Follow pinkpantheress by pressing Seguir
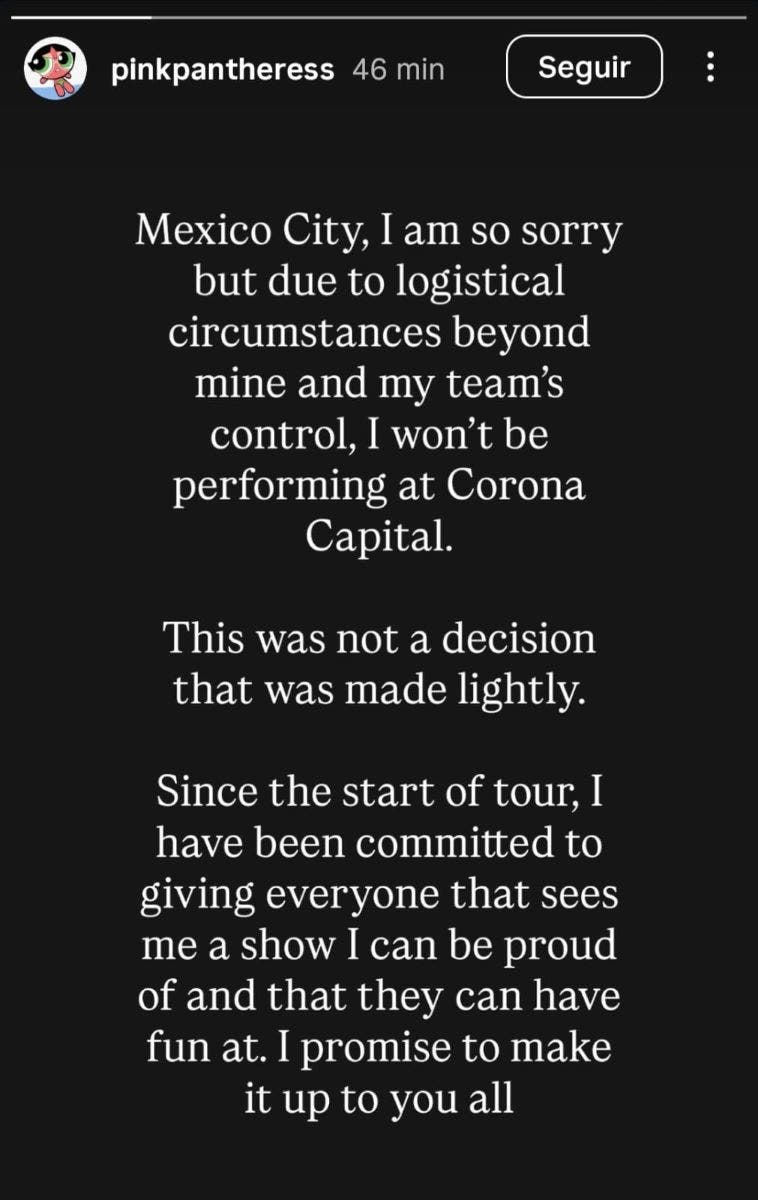Screen dimensions: 758x1200 584,66
